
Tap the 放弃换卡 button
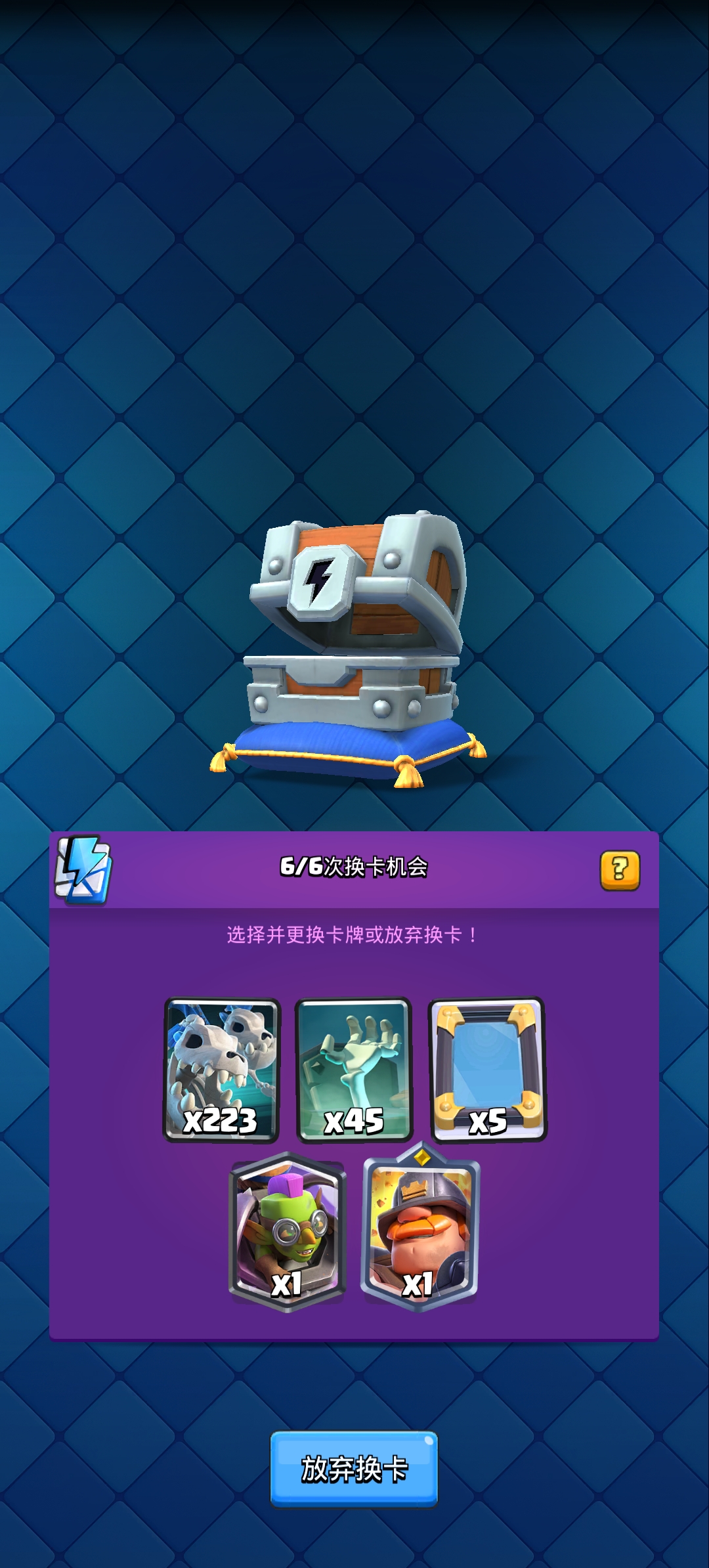tap(354, 1468)
